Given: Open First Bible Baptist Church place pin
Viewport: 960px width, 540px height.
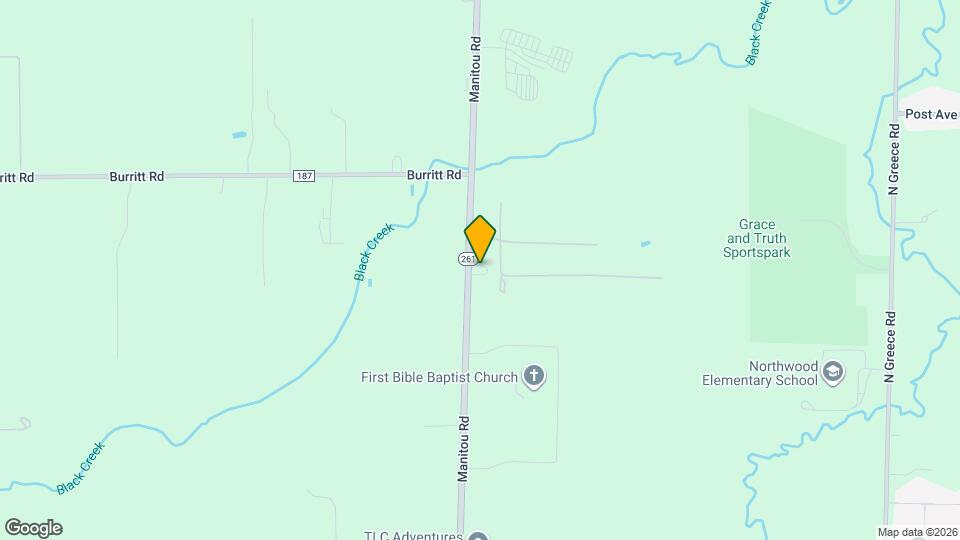Looking at the screenshot, I should point(535,377).
